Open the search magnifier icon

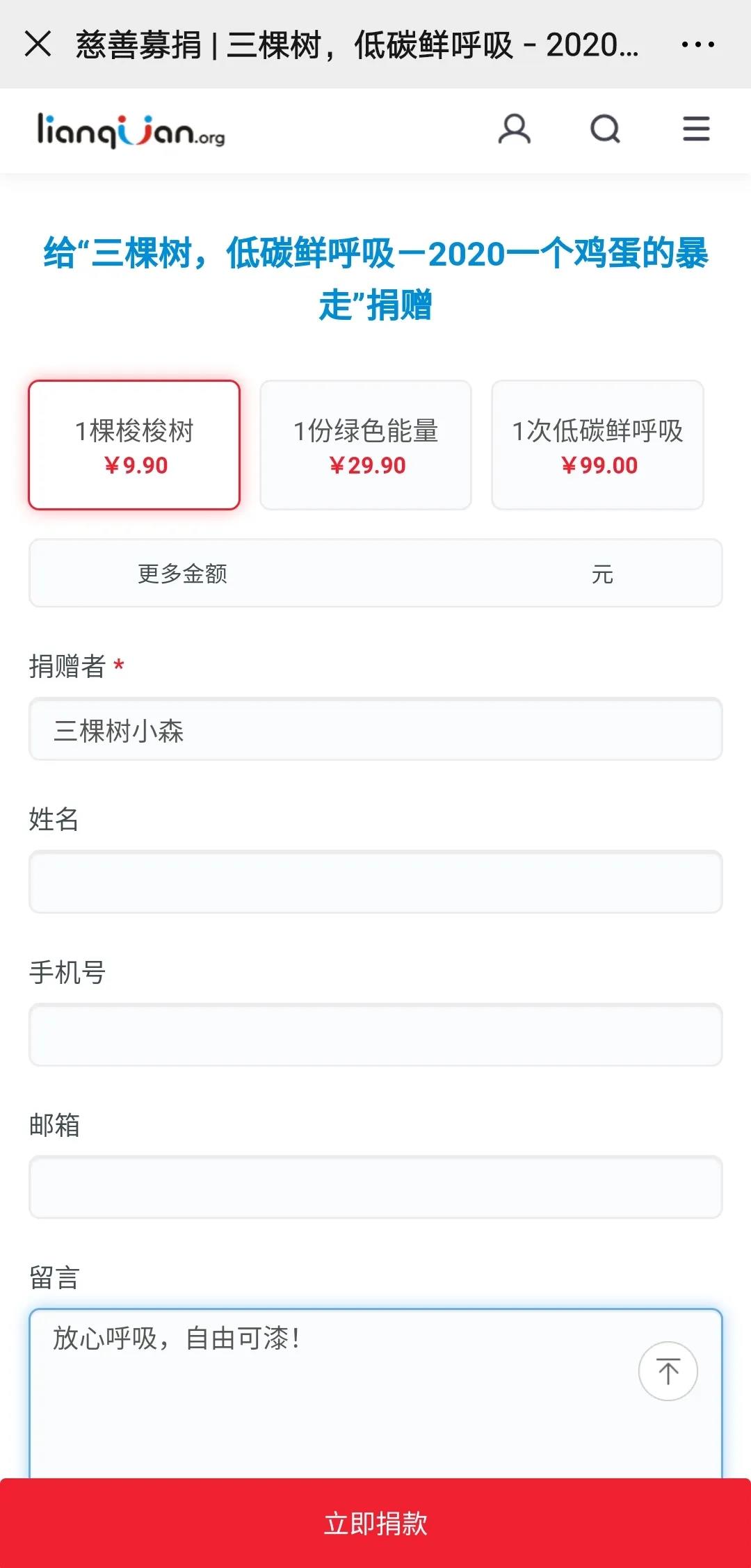coord(605,129)
